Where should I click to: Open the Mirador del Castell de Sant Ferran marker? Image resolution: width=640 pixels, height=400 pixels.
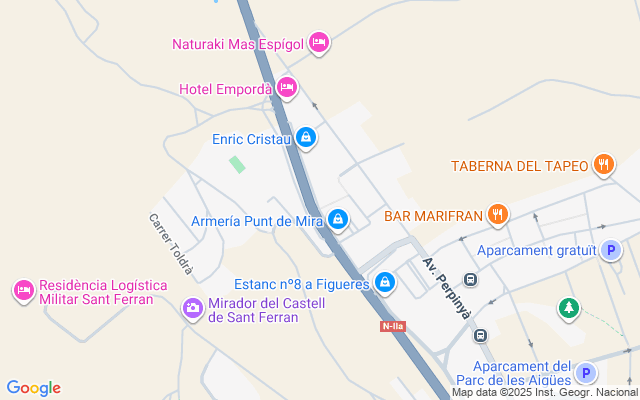(192, 310)
